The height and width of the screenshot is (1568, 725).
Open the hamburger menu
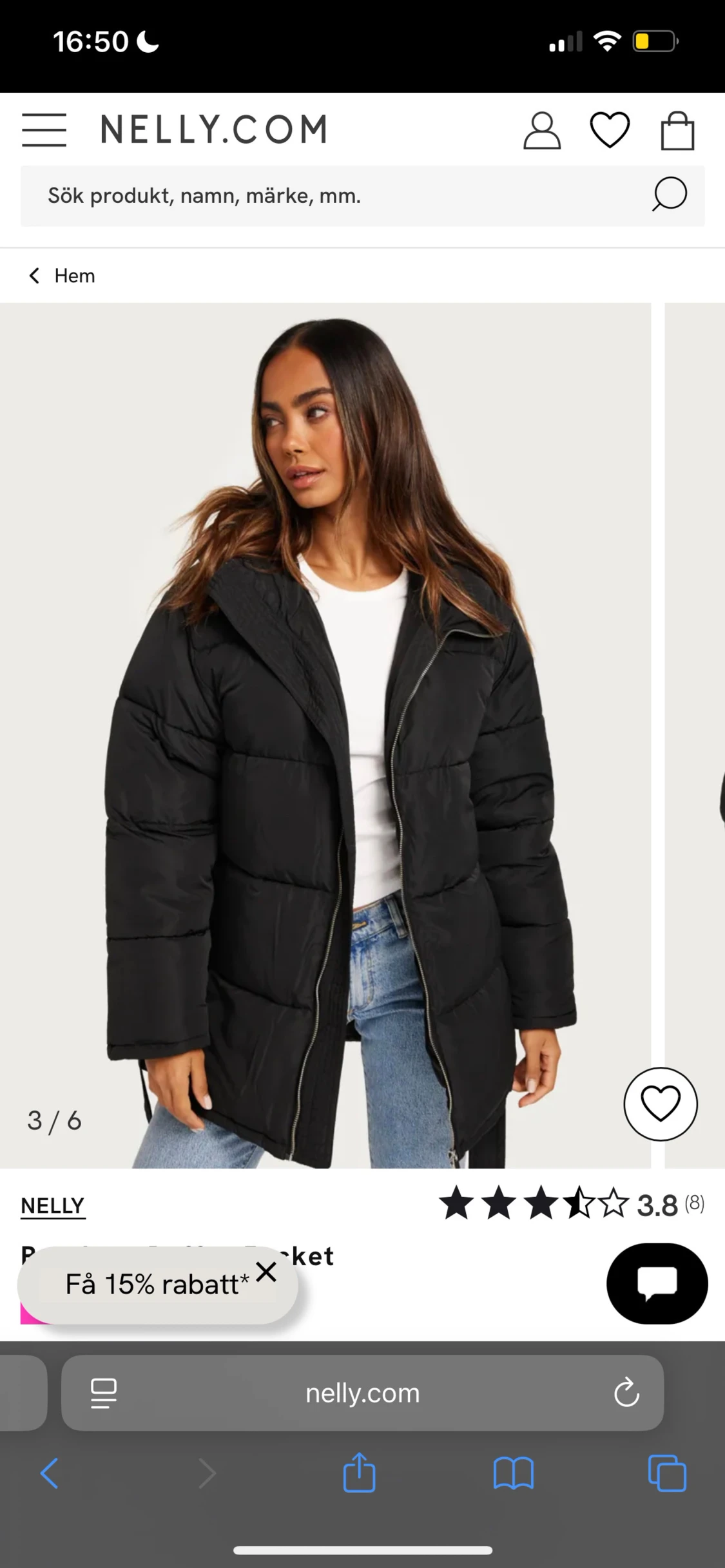(x=44, y=130)
